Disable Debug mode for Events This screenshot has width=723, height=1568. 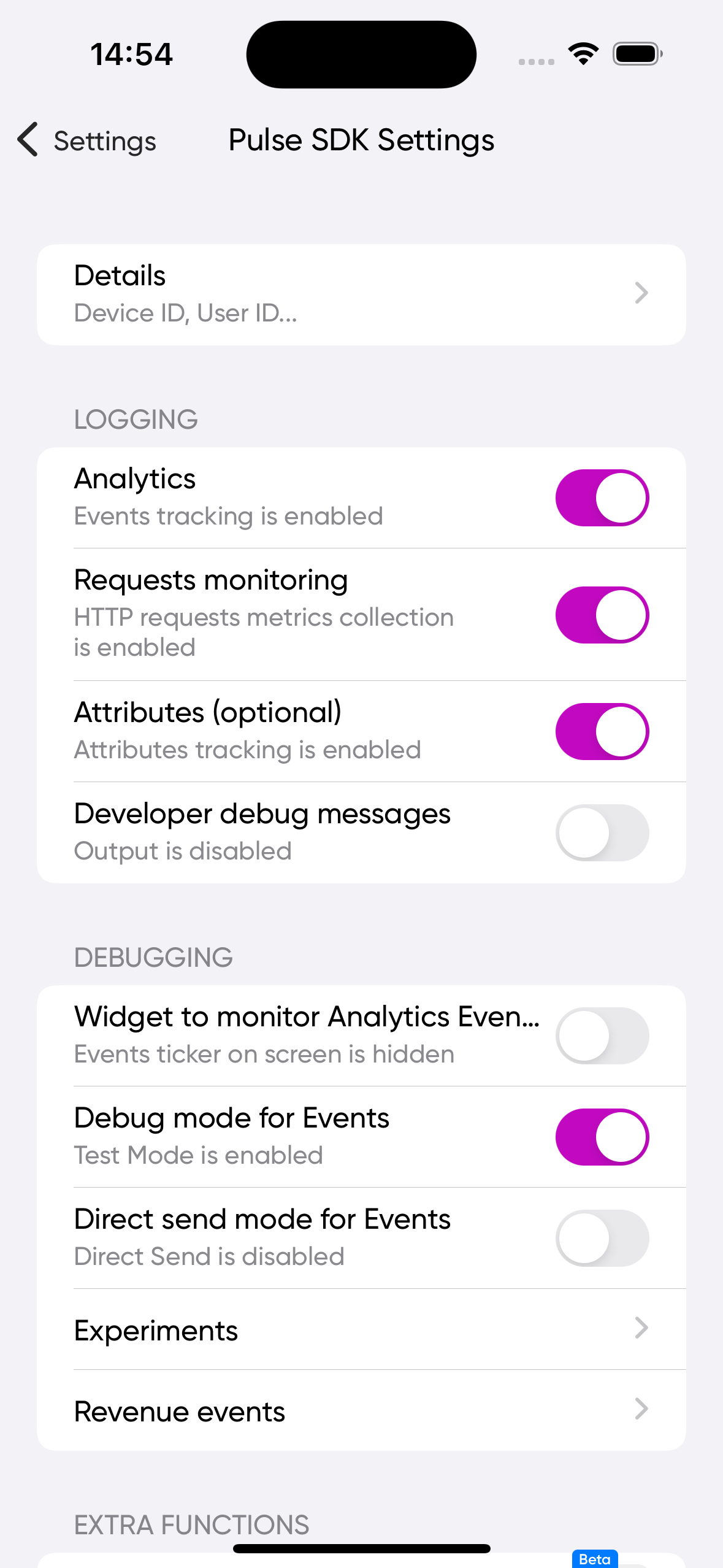[x=602, y=1136]
